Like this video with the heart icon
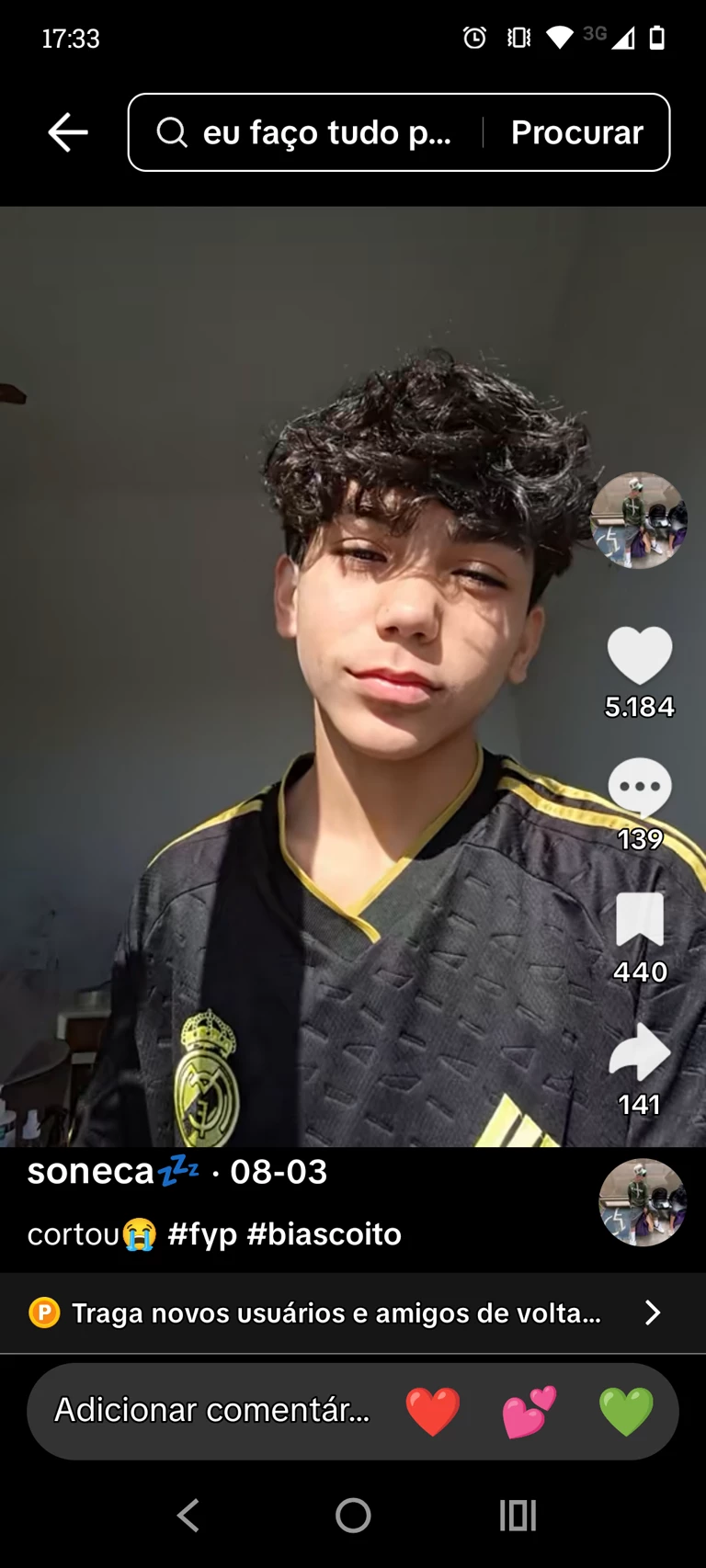The height and width of the screenshot is (1568, 706). click(x=640, y=655)
